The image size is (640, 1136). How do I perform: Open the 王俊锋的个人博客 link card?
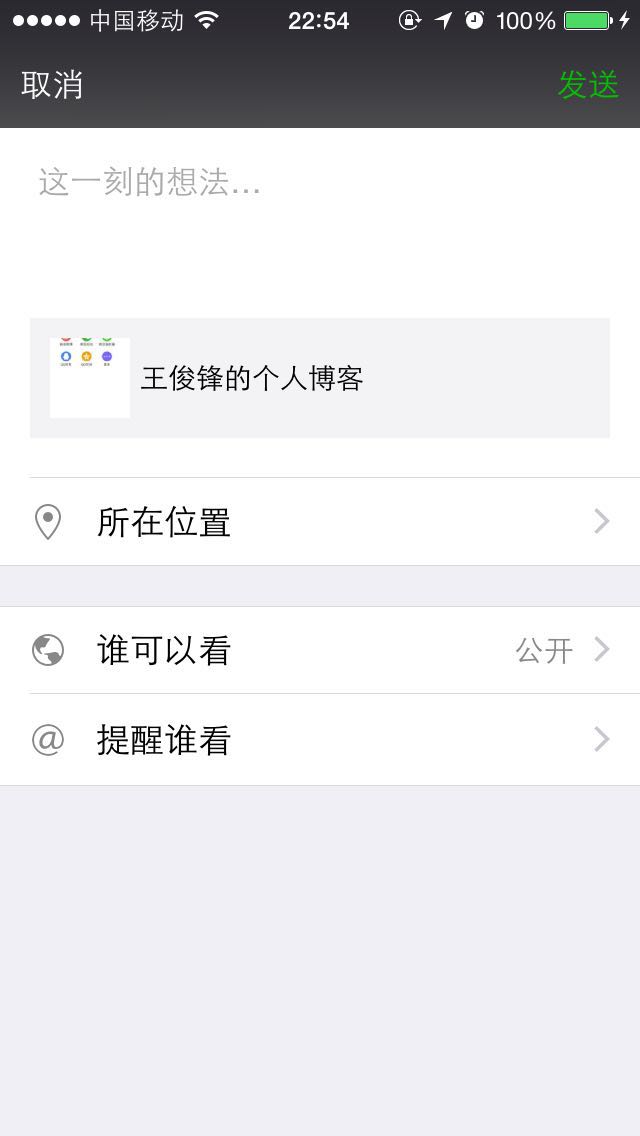[x=320, y=378]
